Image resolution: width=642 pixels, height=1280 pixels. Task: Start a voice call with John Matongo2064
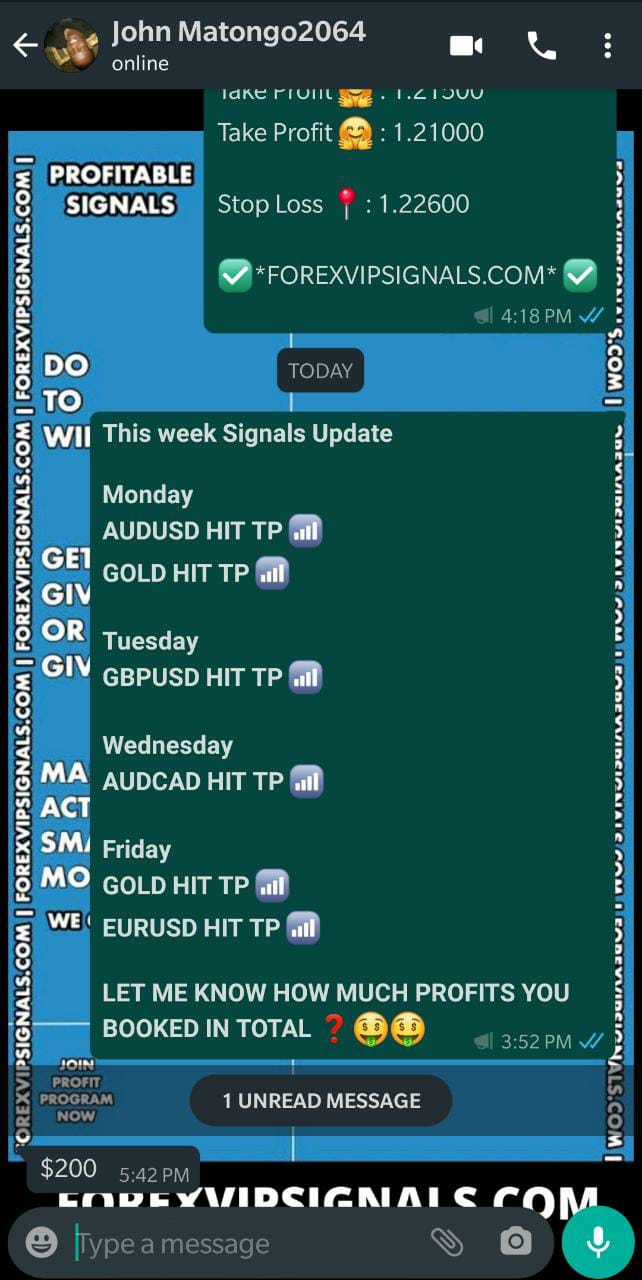541,45
